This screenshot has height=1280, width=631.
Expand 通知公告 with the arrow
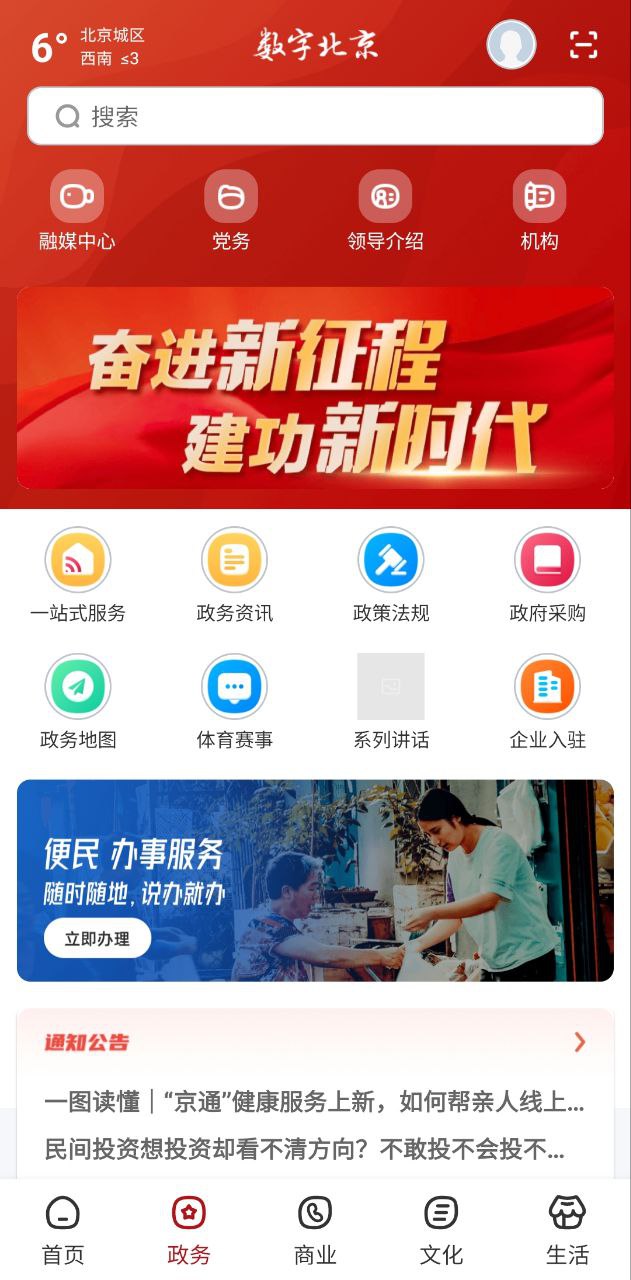point(580,1042)
